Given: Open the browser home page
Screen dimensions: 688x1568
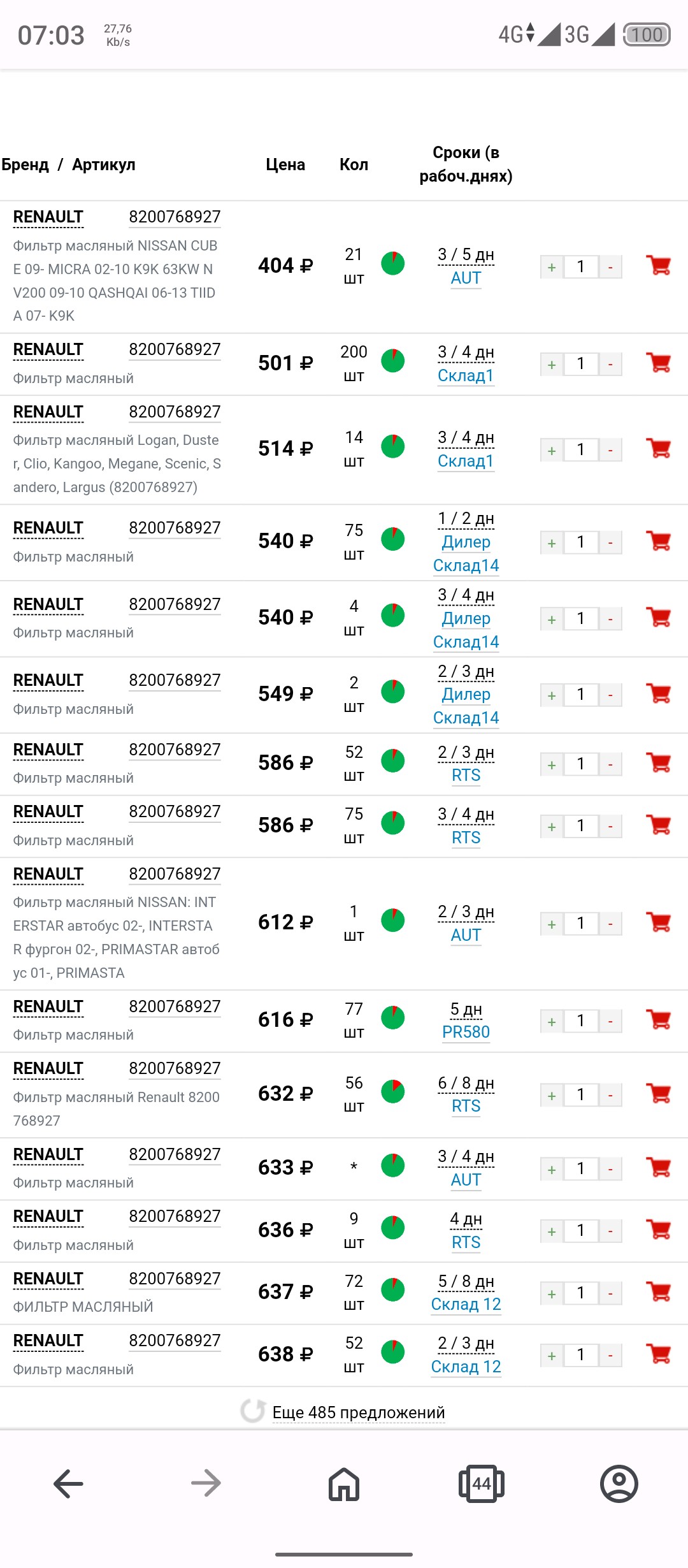Looking at the screenshot, I should point(344,1484).
